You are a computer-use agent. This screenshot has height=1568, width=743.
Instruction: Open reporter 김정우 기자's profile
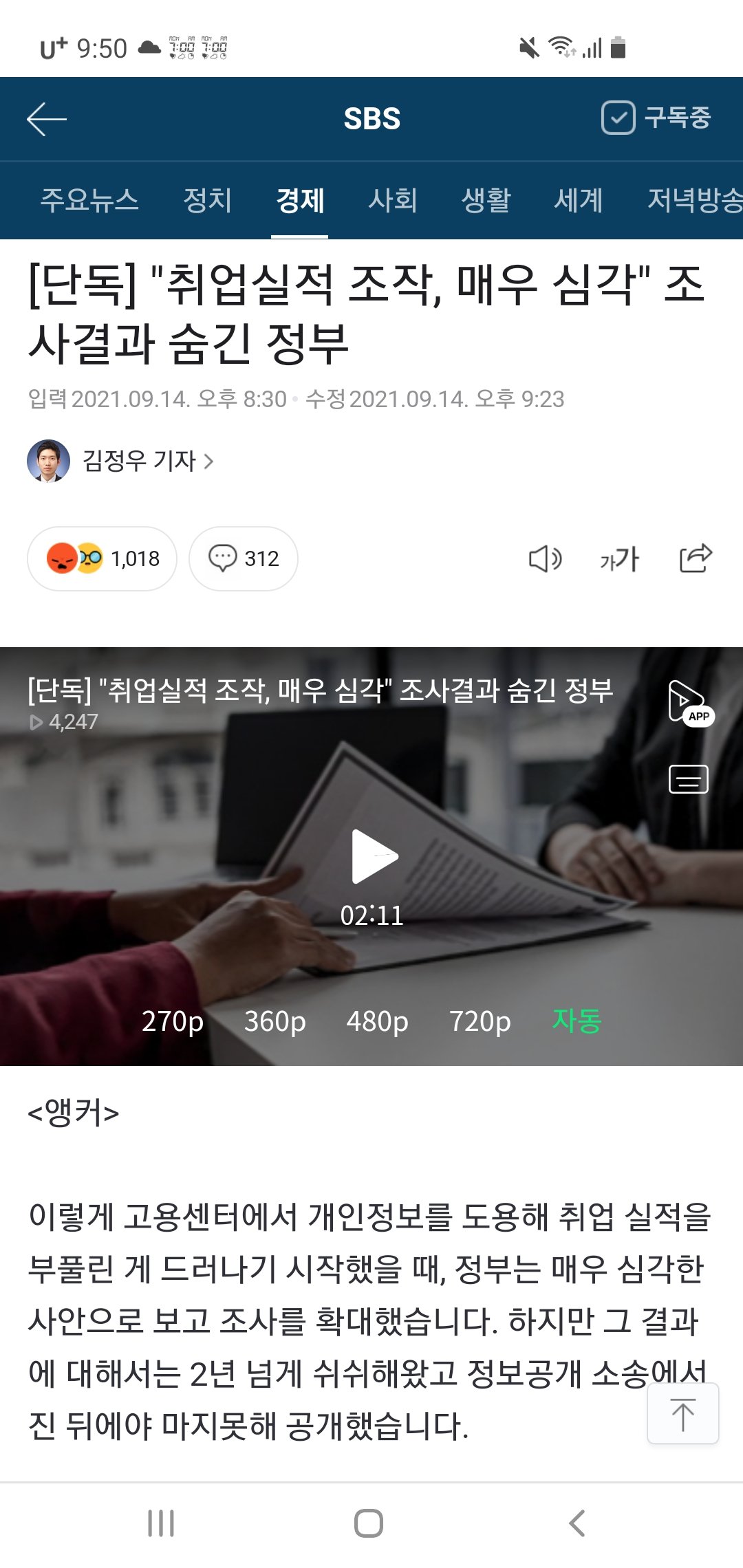(121, 461)
